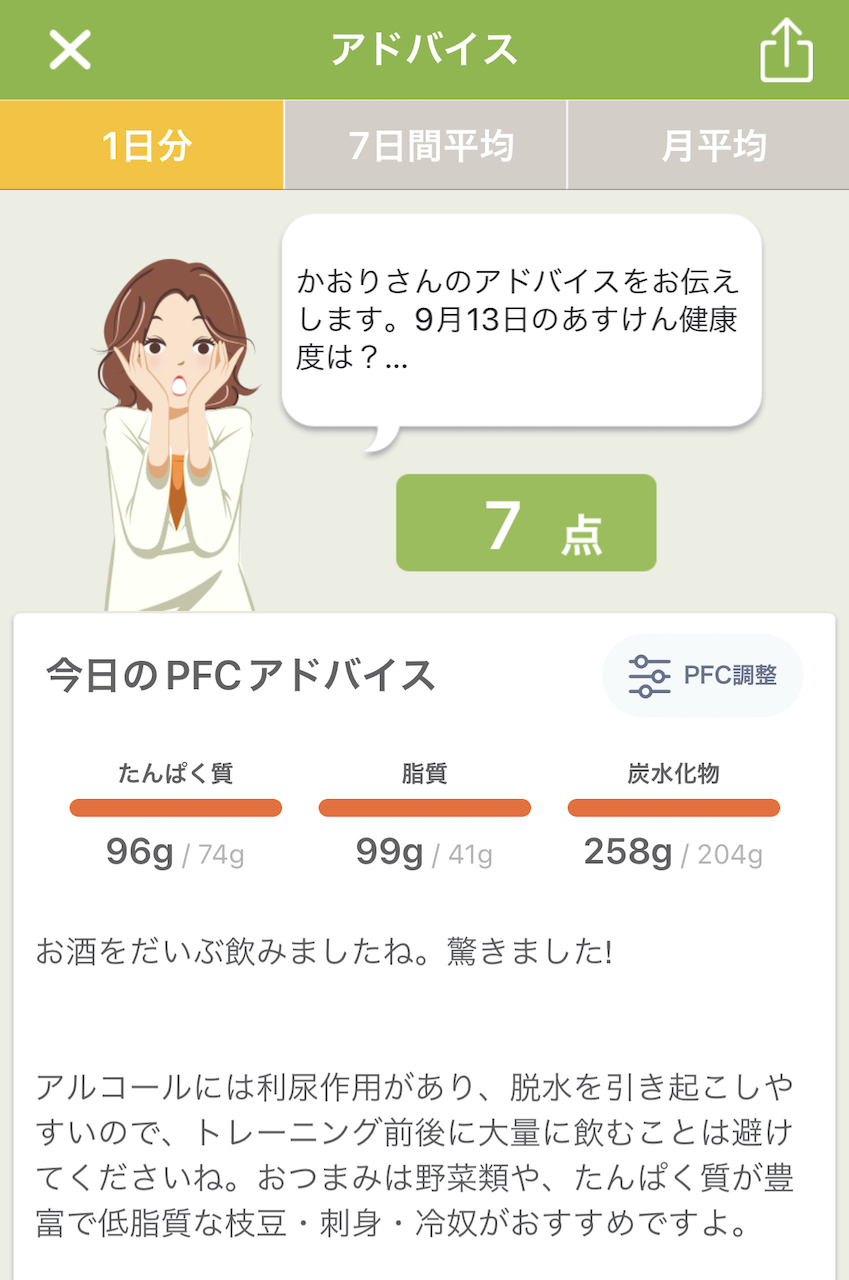This screenshot has height=1280, width=849.
Task: Open the PFC調整 settings
Action: [702, 675]
